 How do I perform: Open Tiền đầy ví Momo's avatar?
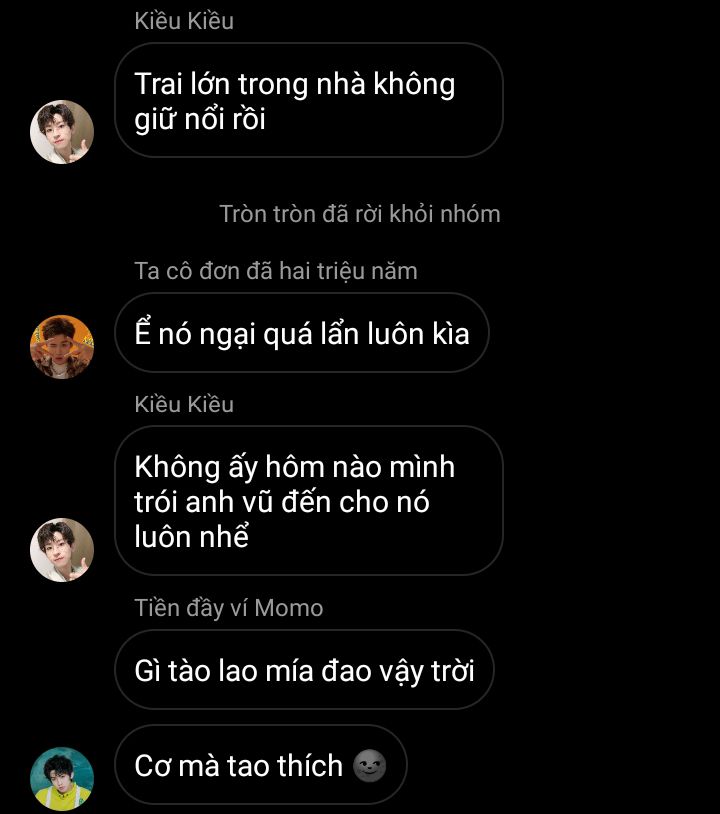click(x=62, y=778)
